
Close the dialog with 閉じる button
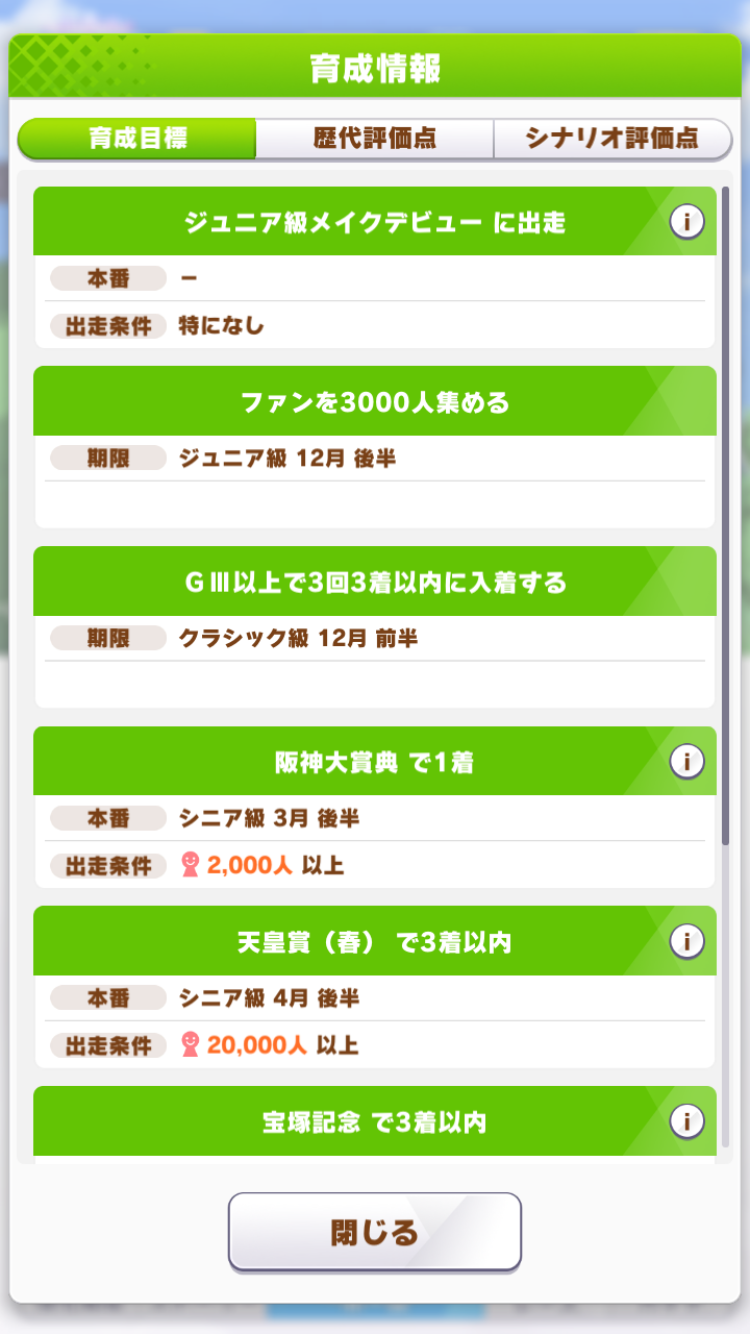(375, 1232)
